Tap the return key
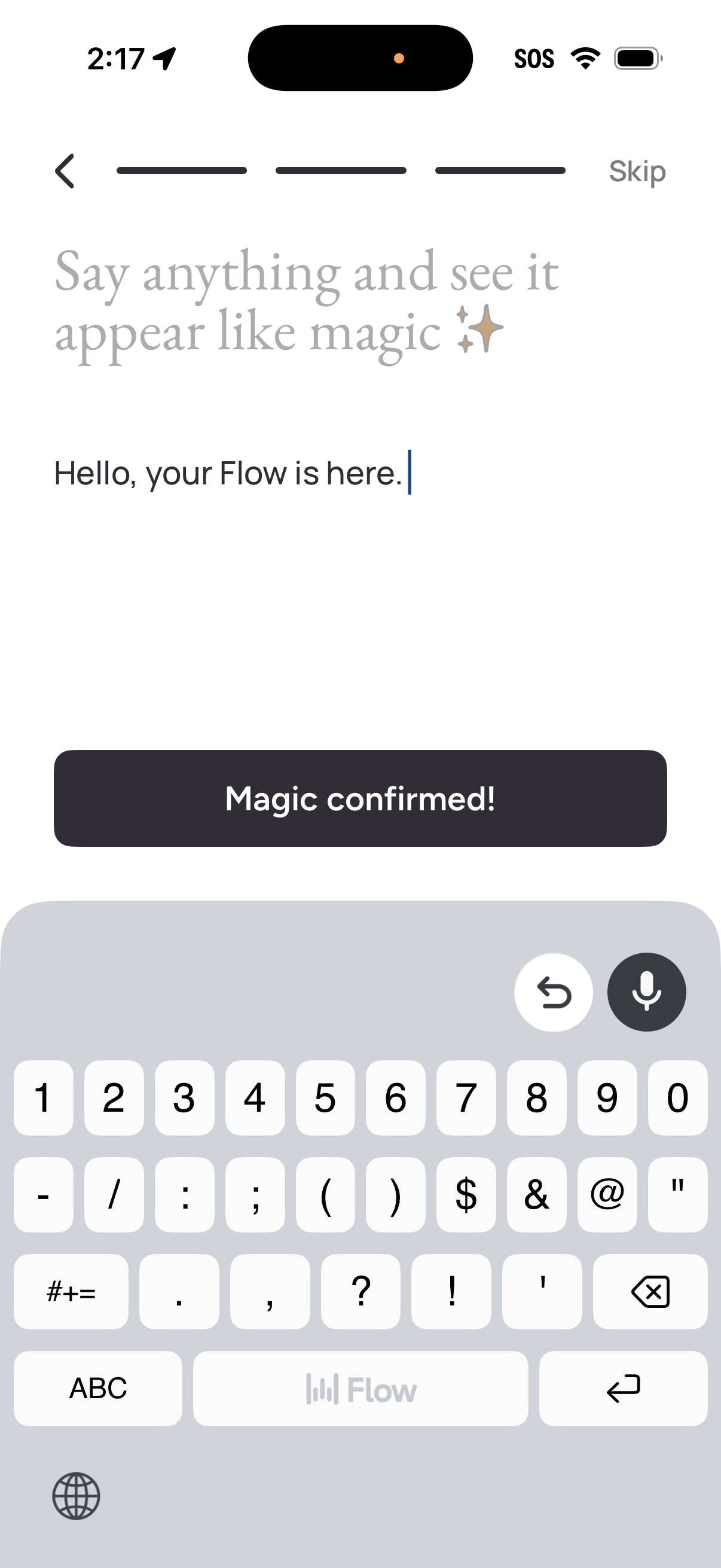 622,1389
